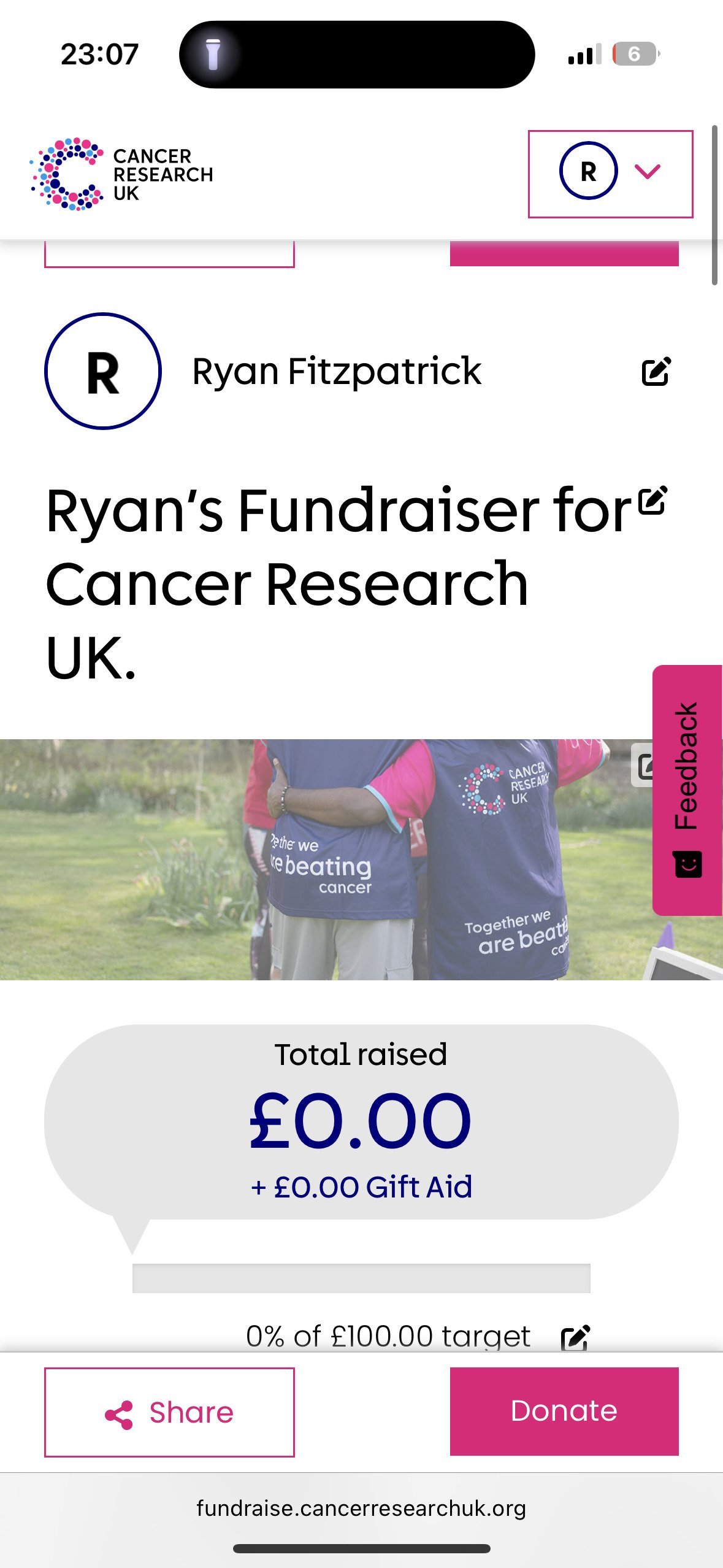Edit the Ryan Fitzpatrick profile name

[656, 372]
